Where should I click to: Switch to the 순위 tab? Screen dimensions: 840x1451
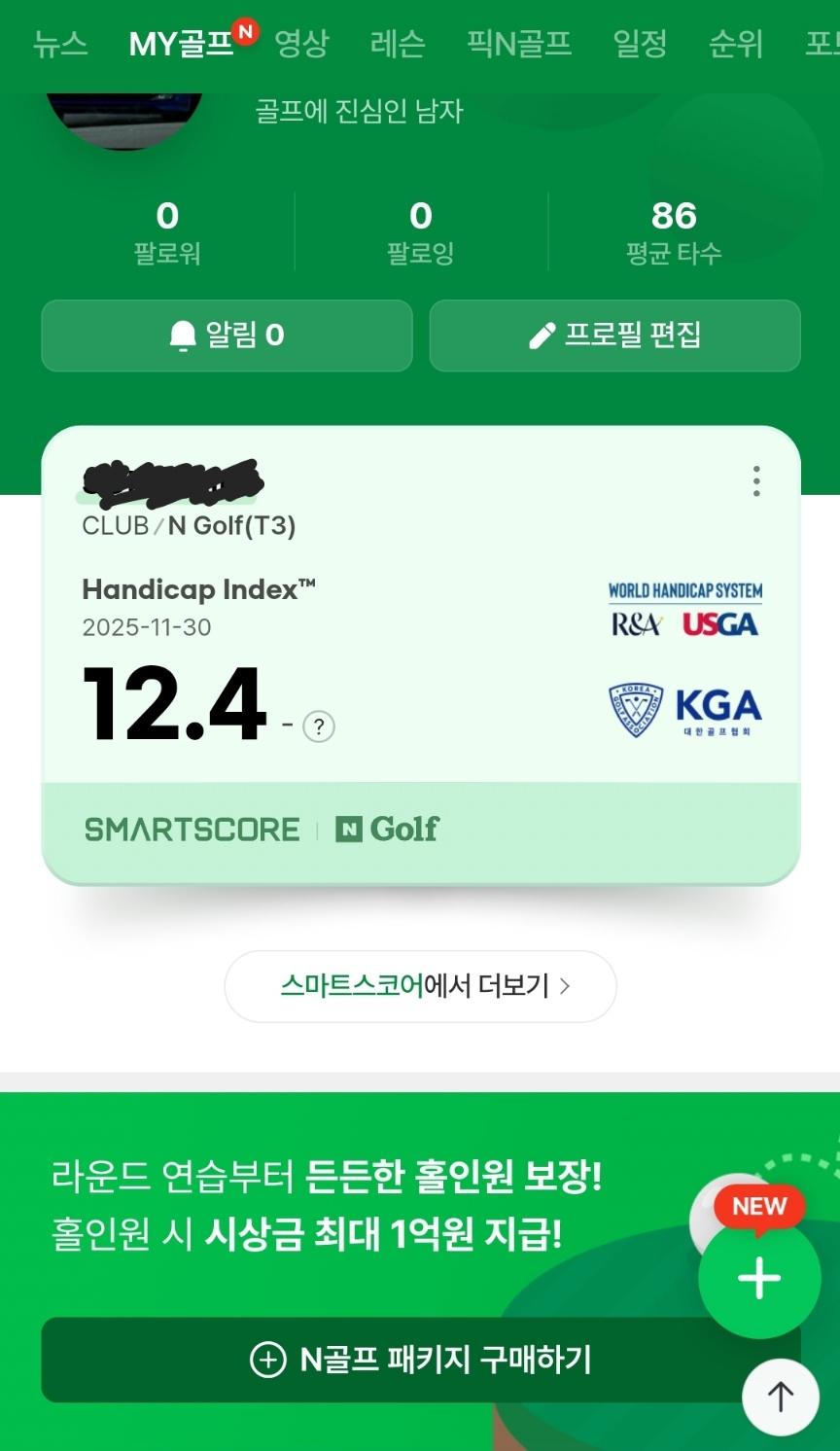click(x=736, y=44)
